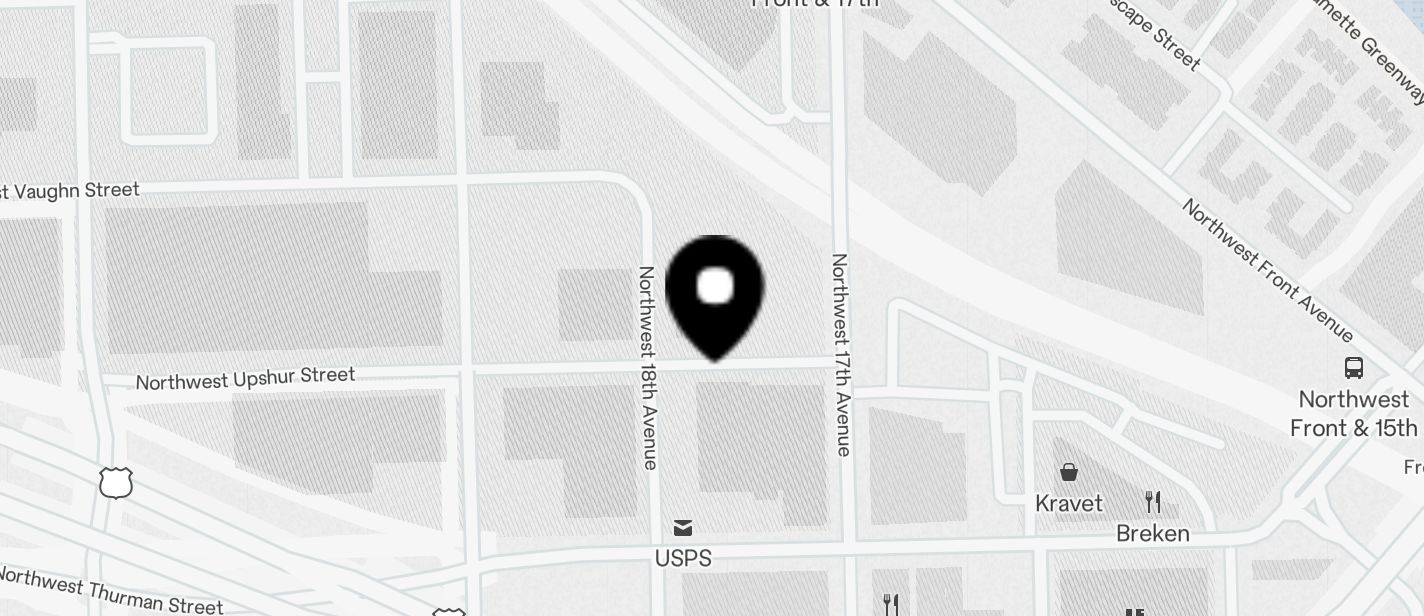
Task: Open the Northwest Front & 15th bus stop
Action: (x=1353, y=368)
